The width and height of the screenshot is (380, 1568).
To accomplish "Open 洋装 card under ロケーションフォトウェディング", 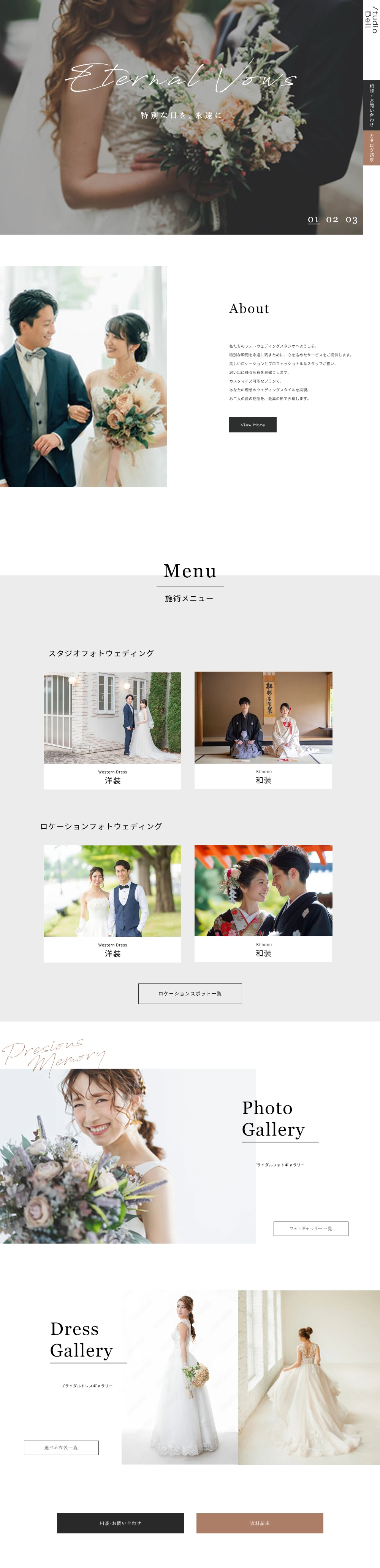I will [x=112, y=903].
